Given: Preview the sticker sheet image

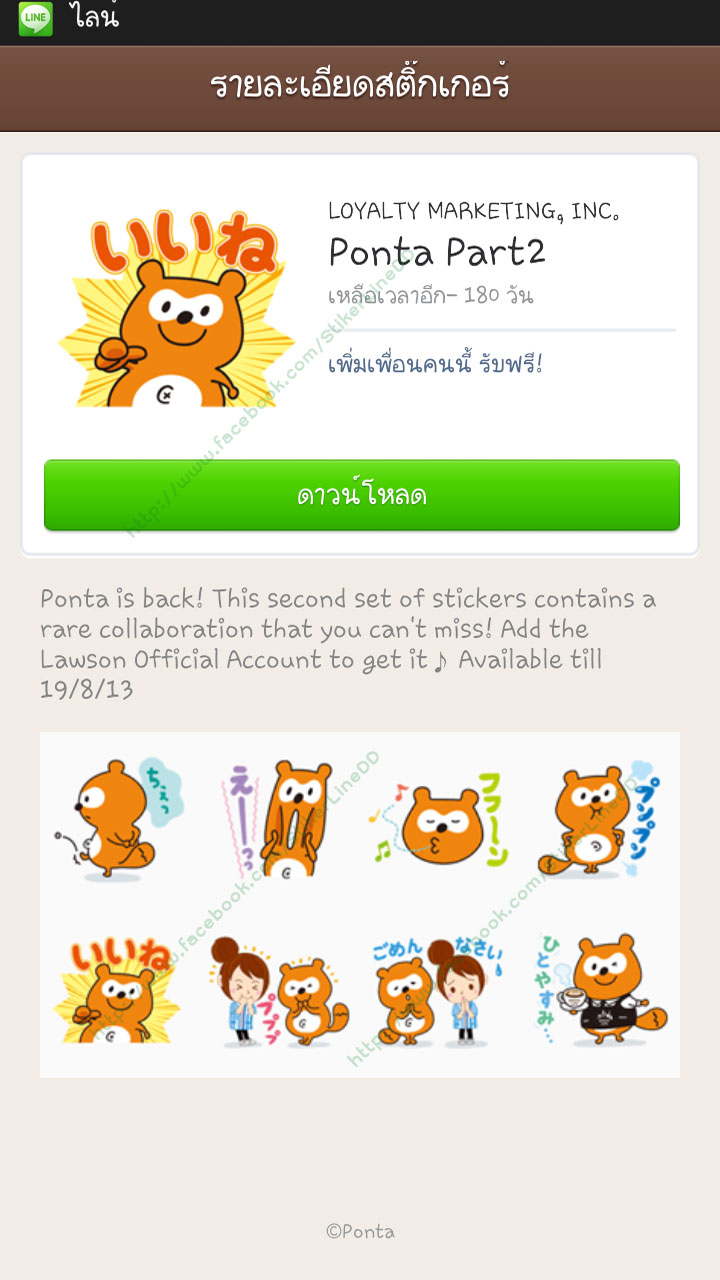Looking at the screenshot, I should tap(360, 904).
